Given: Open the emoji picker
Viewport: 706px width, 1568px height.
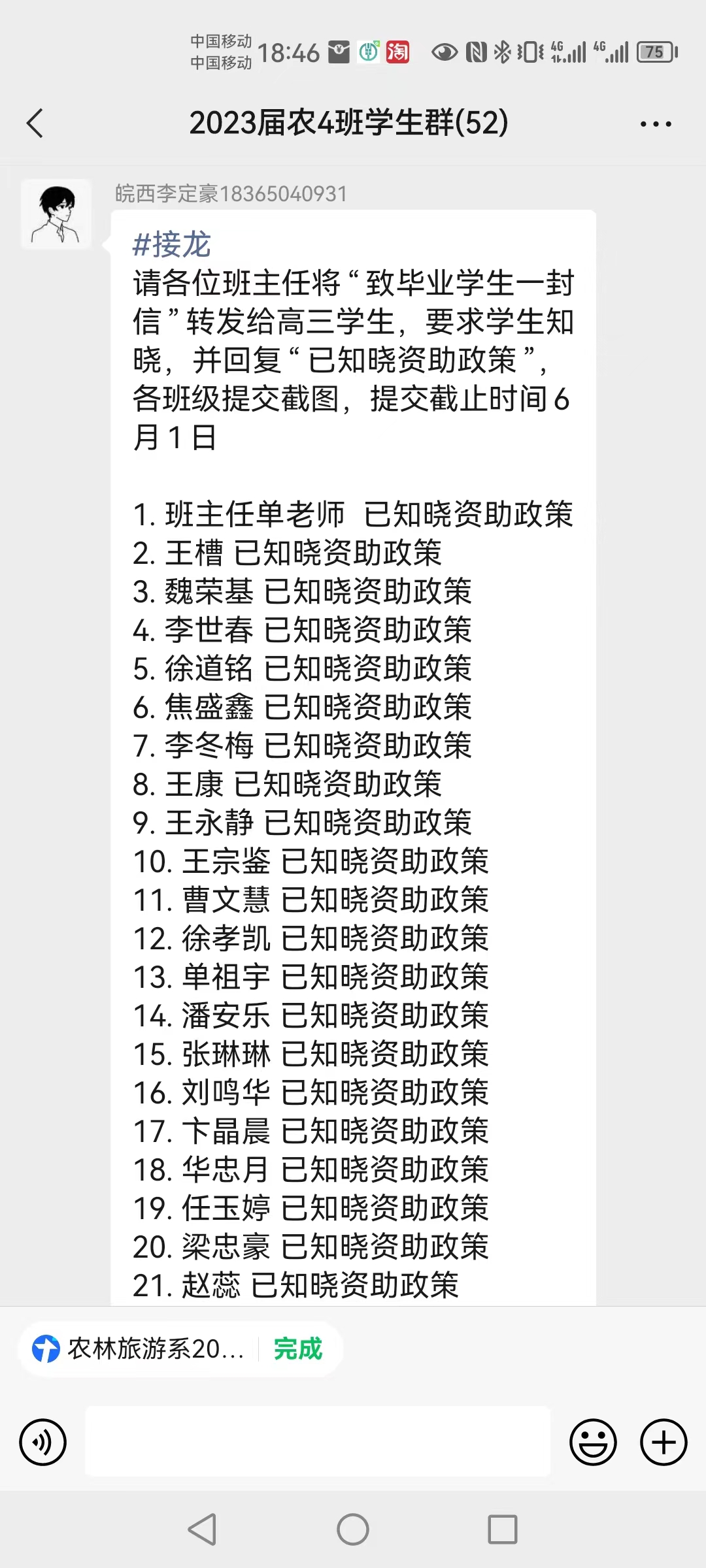Looking at the screenshot, I should 593,1442.
